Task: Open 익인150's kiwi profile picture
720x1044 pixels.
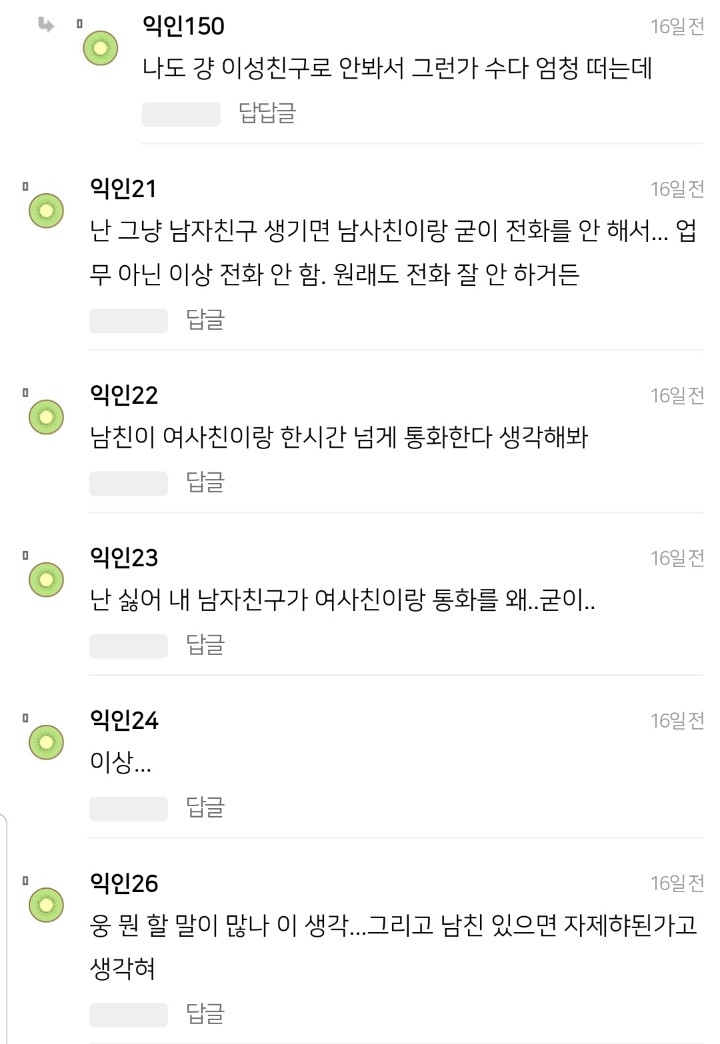Action: [98, 48]
